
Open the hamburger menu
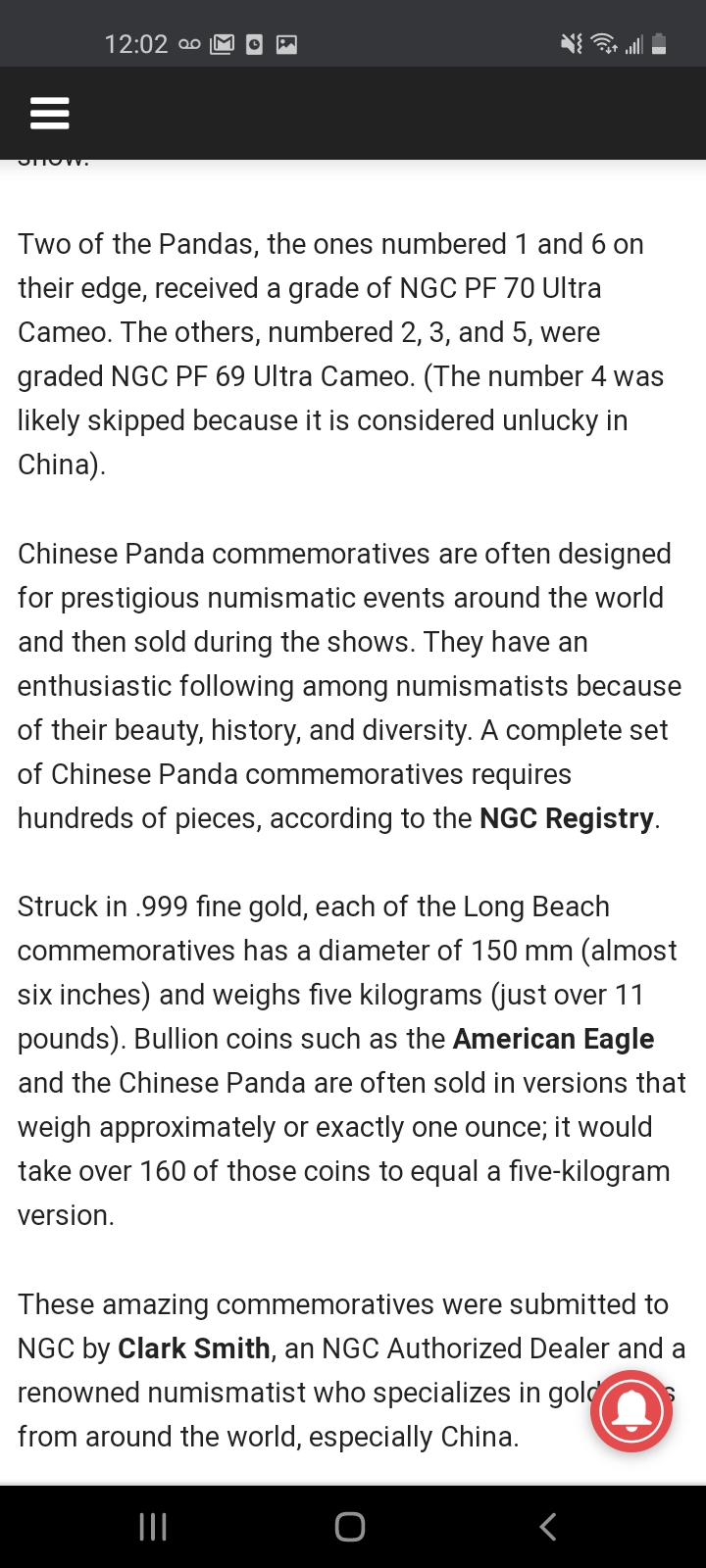[49, 114]
